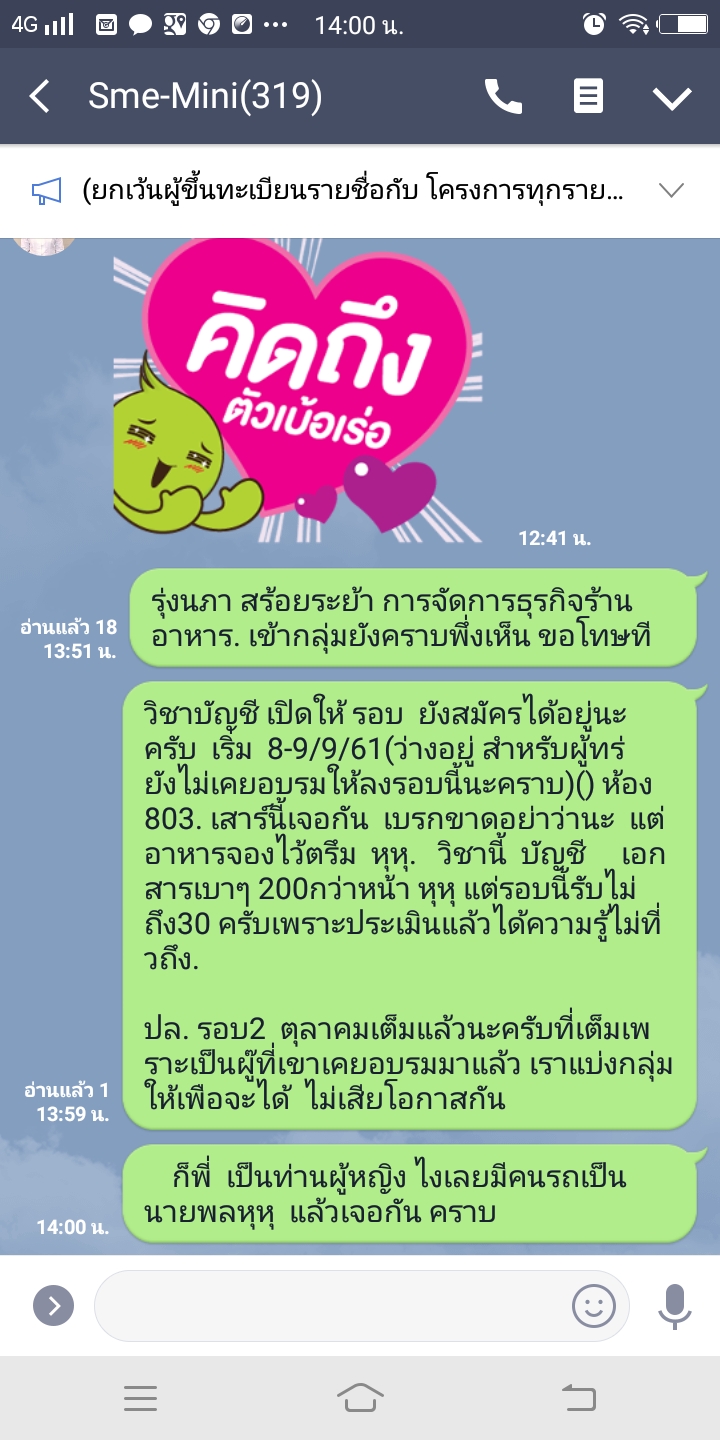The height and width of the screenshot is (1440, 720).
Task: Focus the message text field
Action: pyautogui.click(x=330, y=1305)
